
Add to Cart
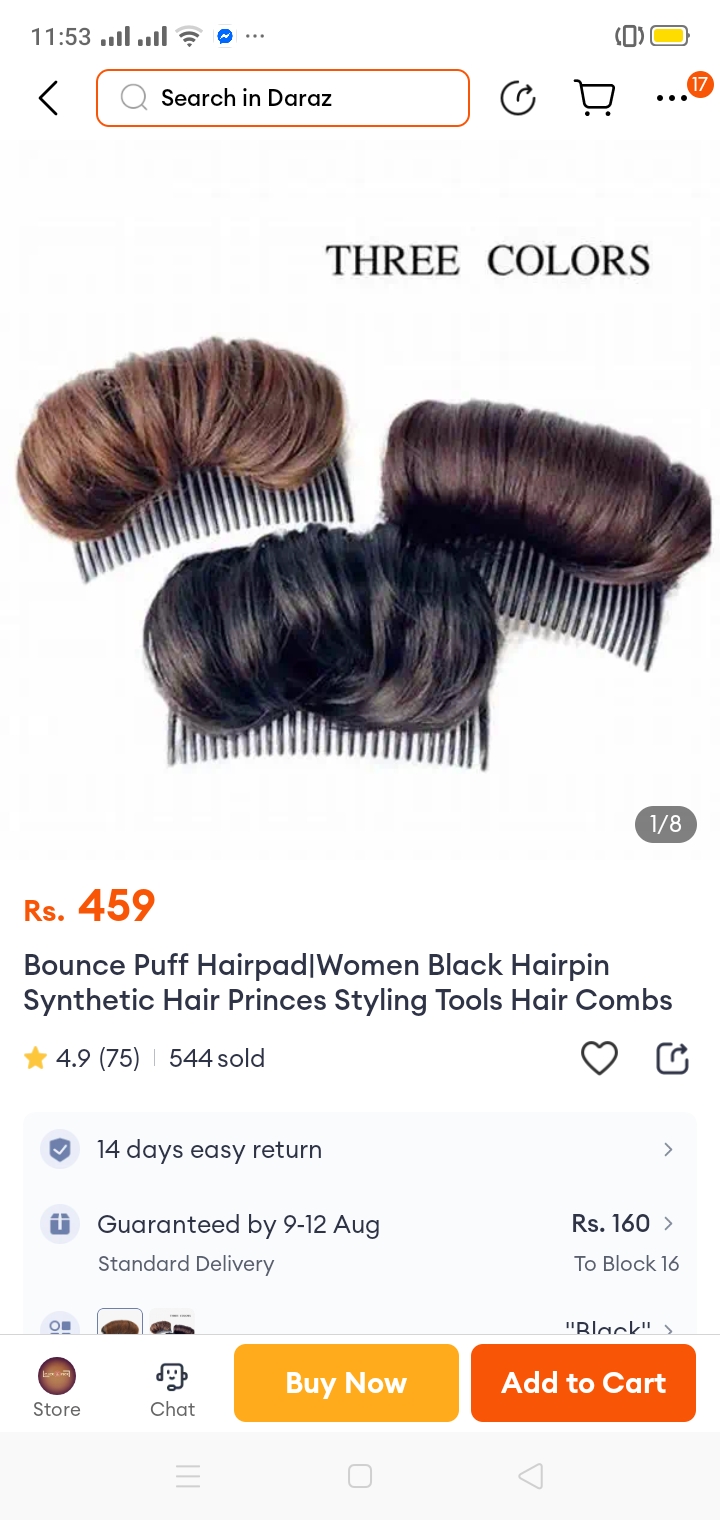583,1383
